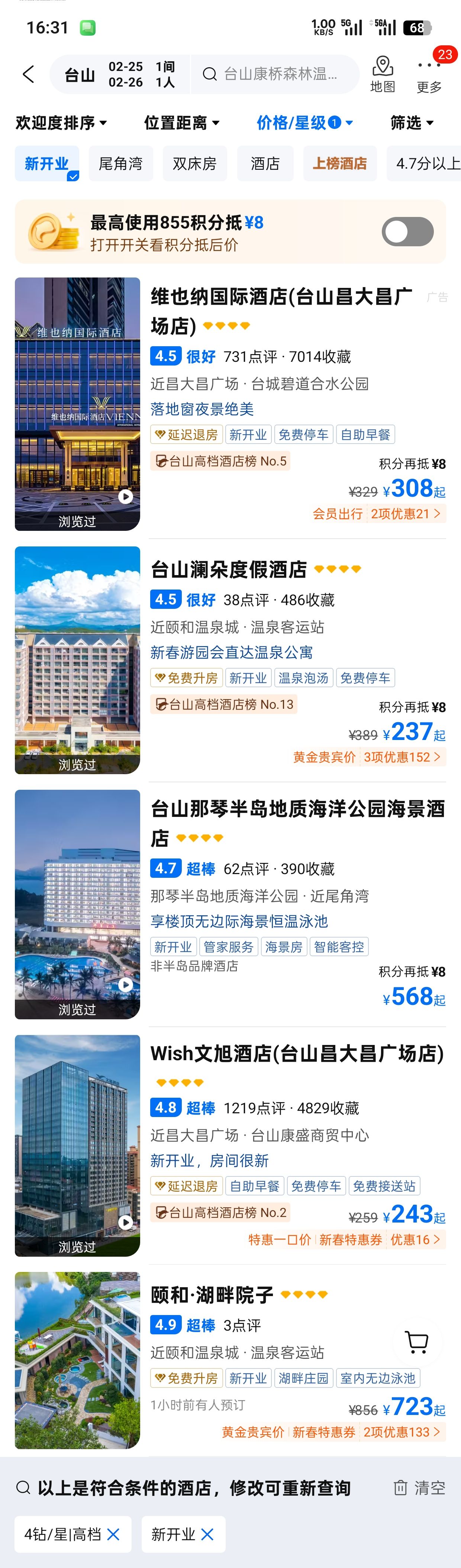Open Wish文旭酒店 hotel listing
The width and height of the screenshot is (461, 1568).
[297, 1053]
